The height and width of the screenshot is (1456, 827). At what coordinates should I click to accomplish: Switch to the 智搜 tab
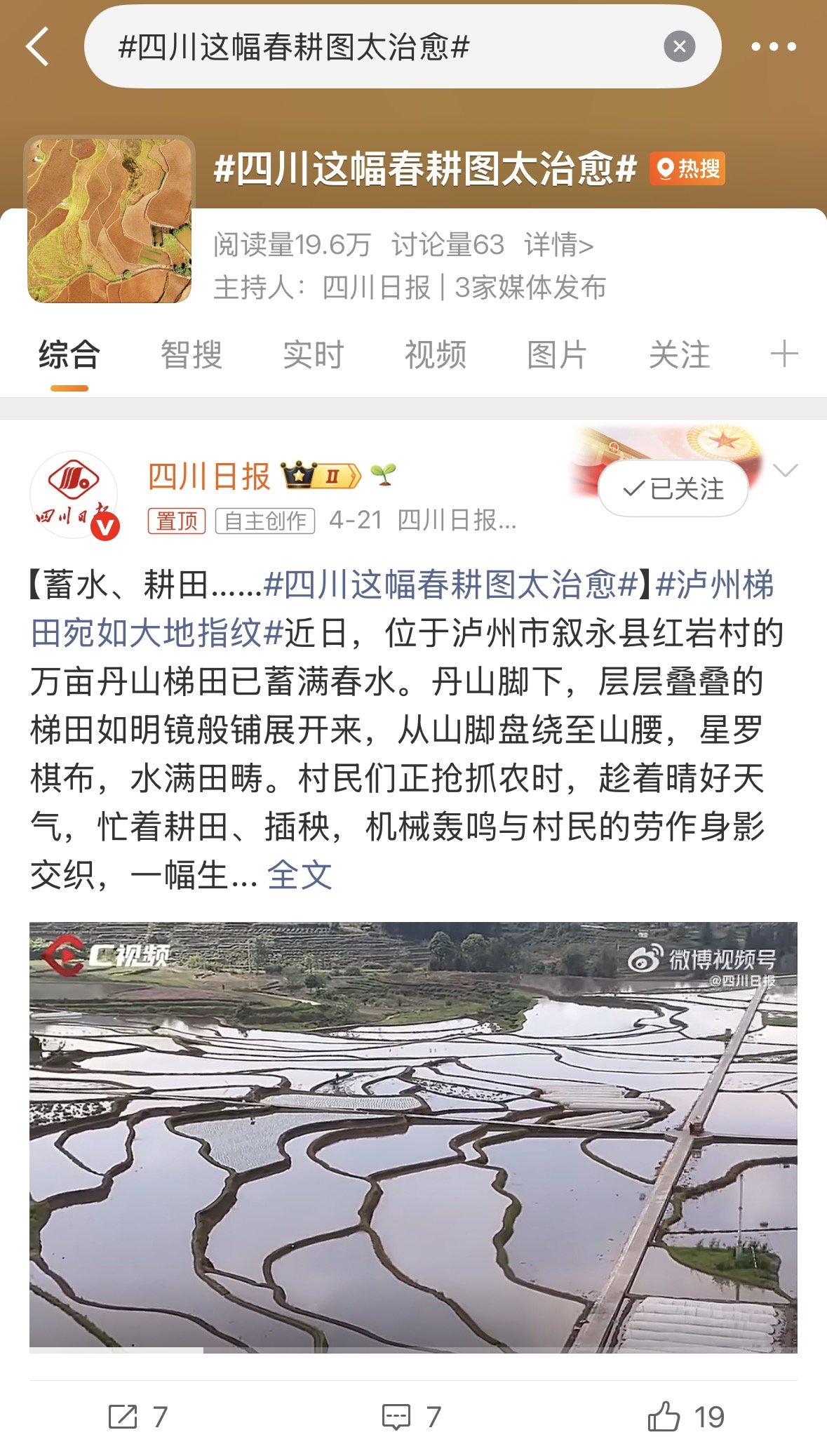pyautogui.click(x=191, y=355)
